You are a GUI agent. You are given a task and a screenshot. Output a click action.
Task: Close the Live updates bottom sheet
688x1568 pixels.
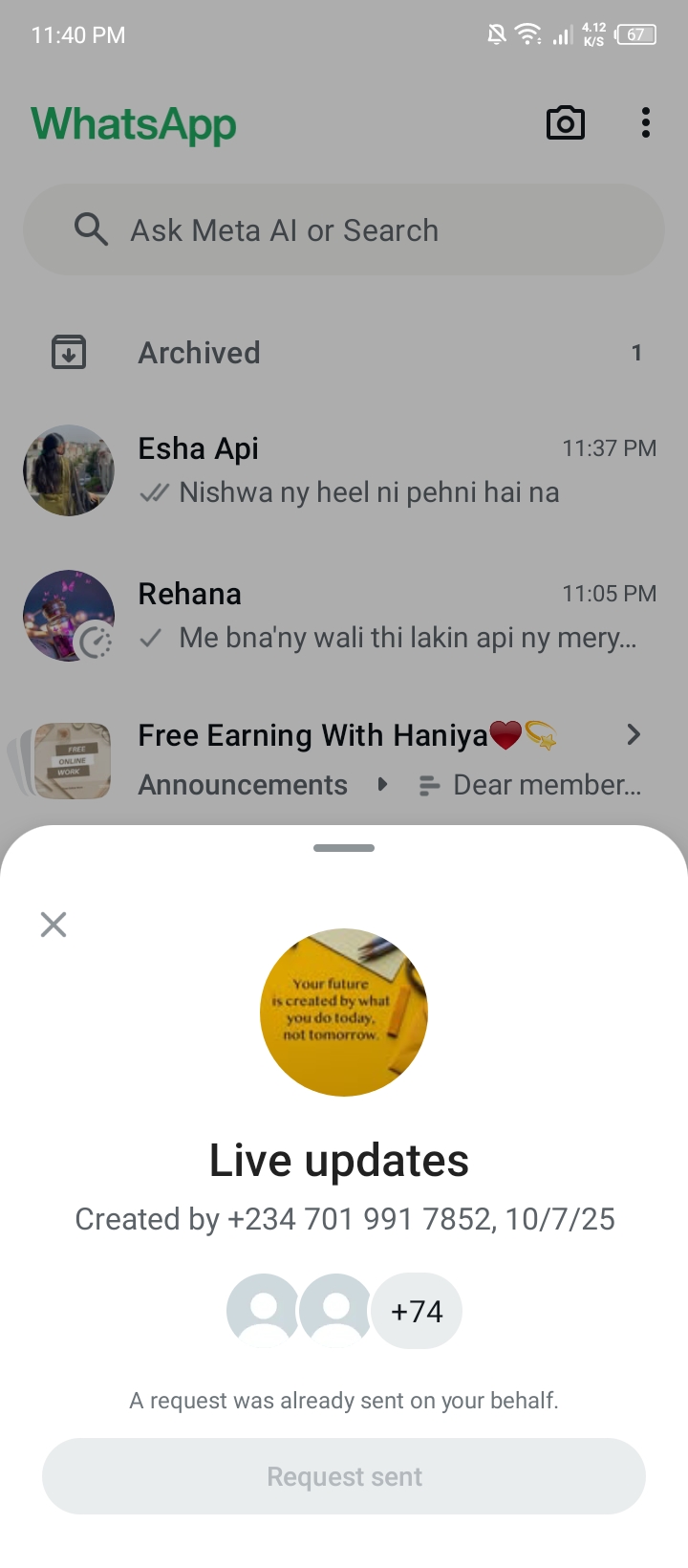[54, 924]
